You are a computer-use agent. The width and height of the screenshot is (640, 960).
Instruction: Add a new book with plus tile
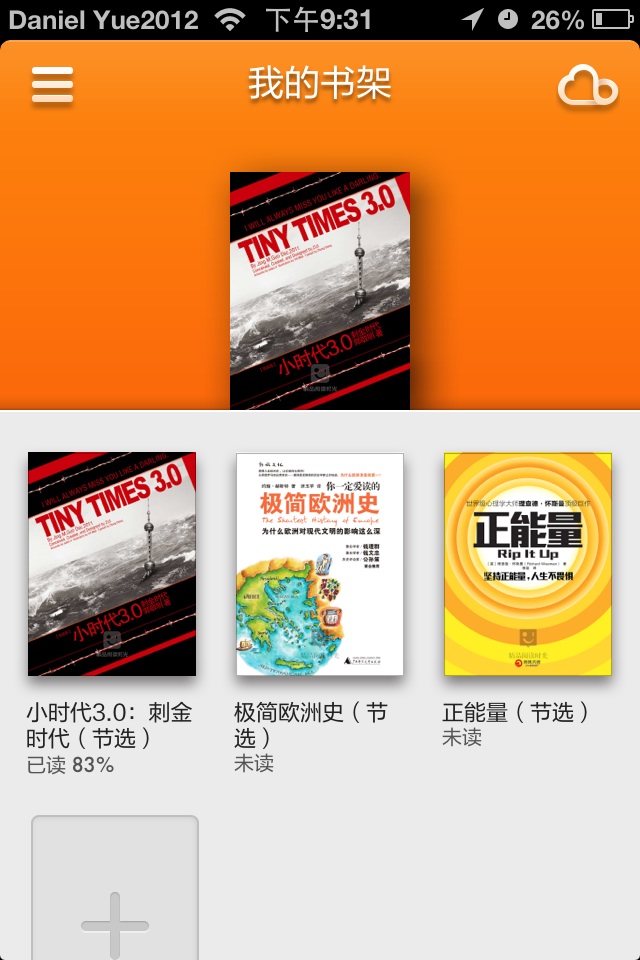point(115,890)
